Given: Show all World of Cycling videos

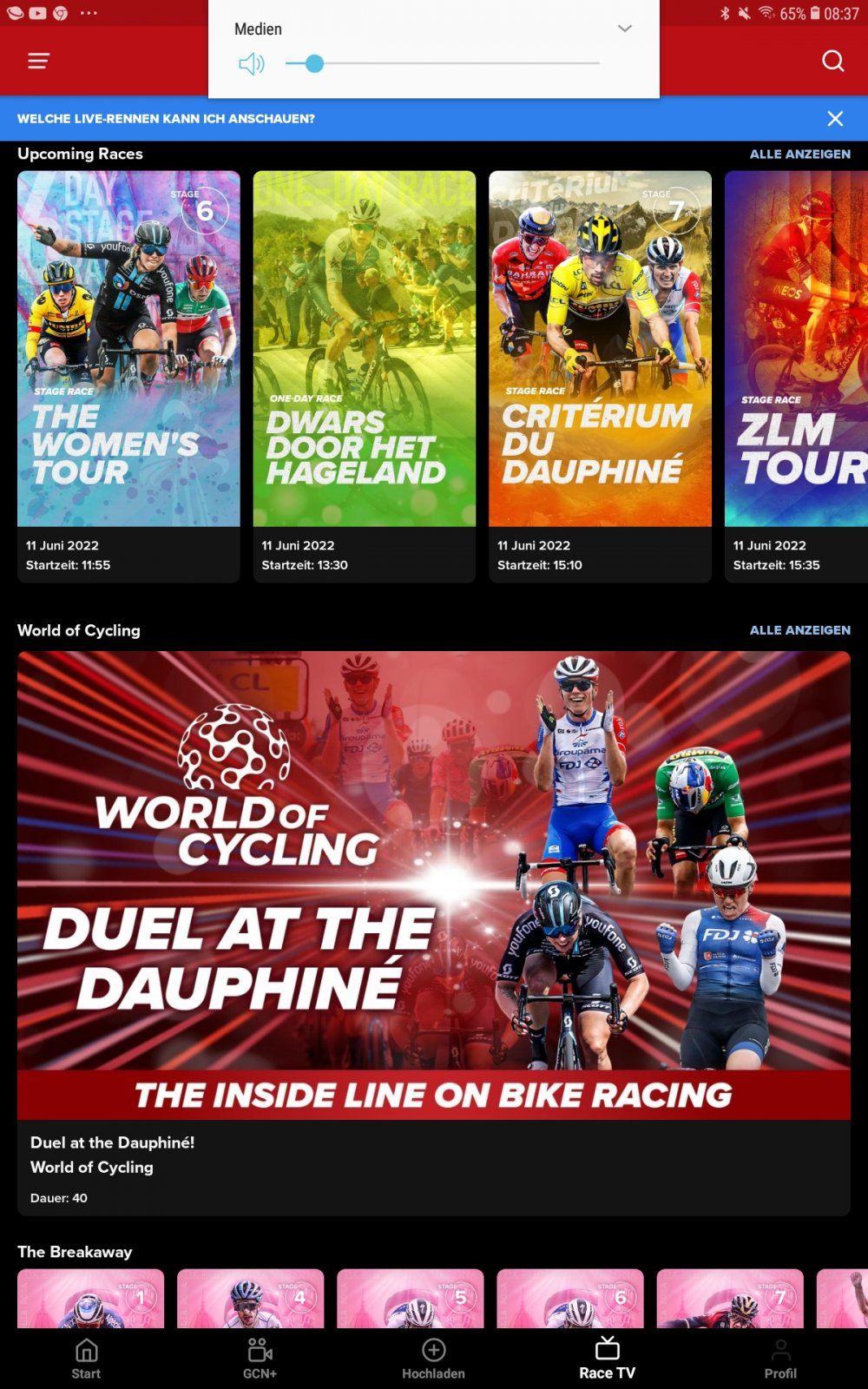Looking at the screenshot, I should pos(799,630).
